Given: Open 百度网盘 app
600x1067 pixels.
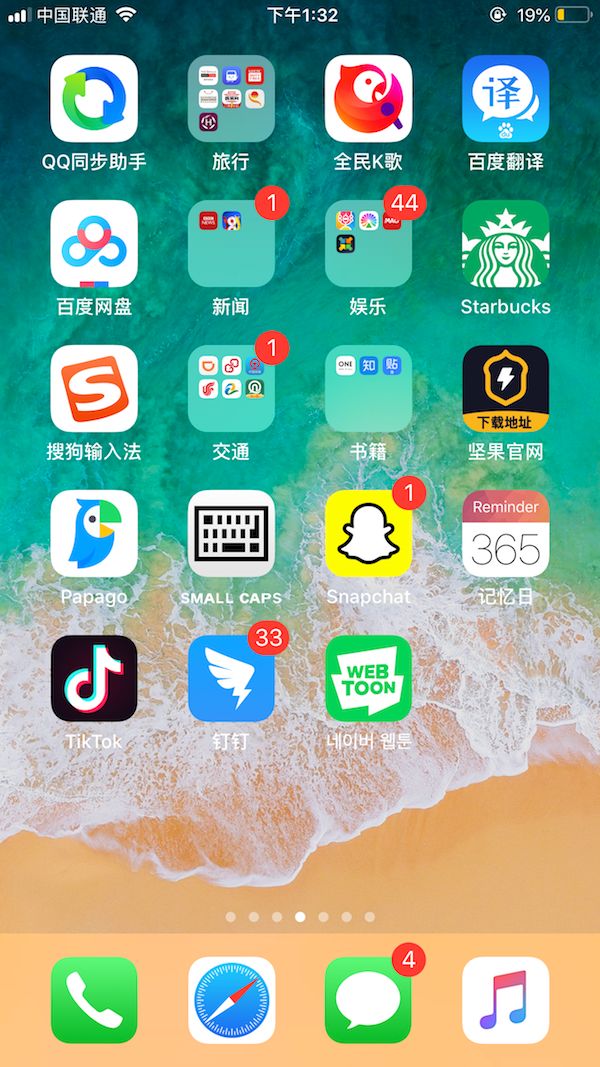Looking at the screenshot, I should (x=94, y=243).
